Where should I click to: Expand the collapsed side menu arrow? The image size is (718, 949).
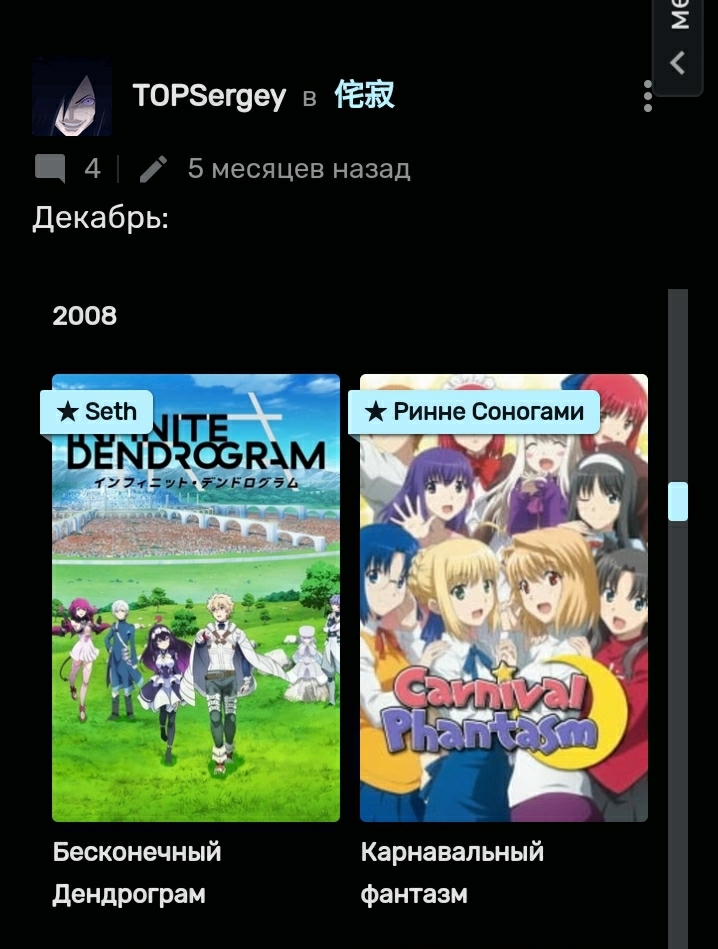point(678,63)
